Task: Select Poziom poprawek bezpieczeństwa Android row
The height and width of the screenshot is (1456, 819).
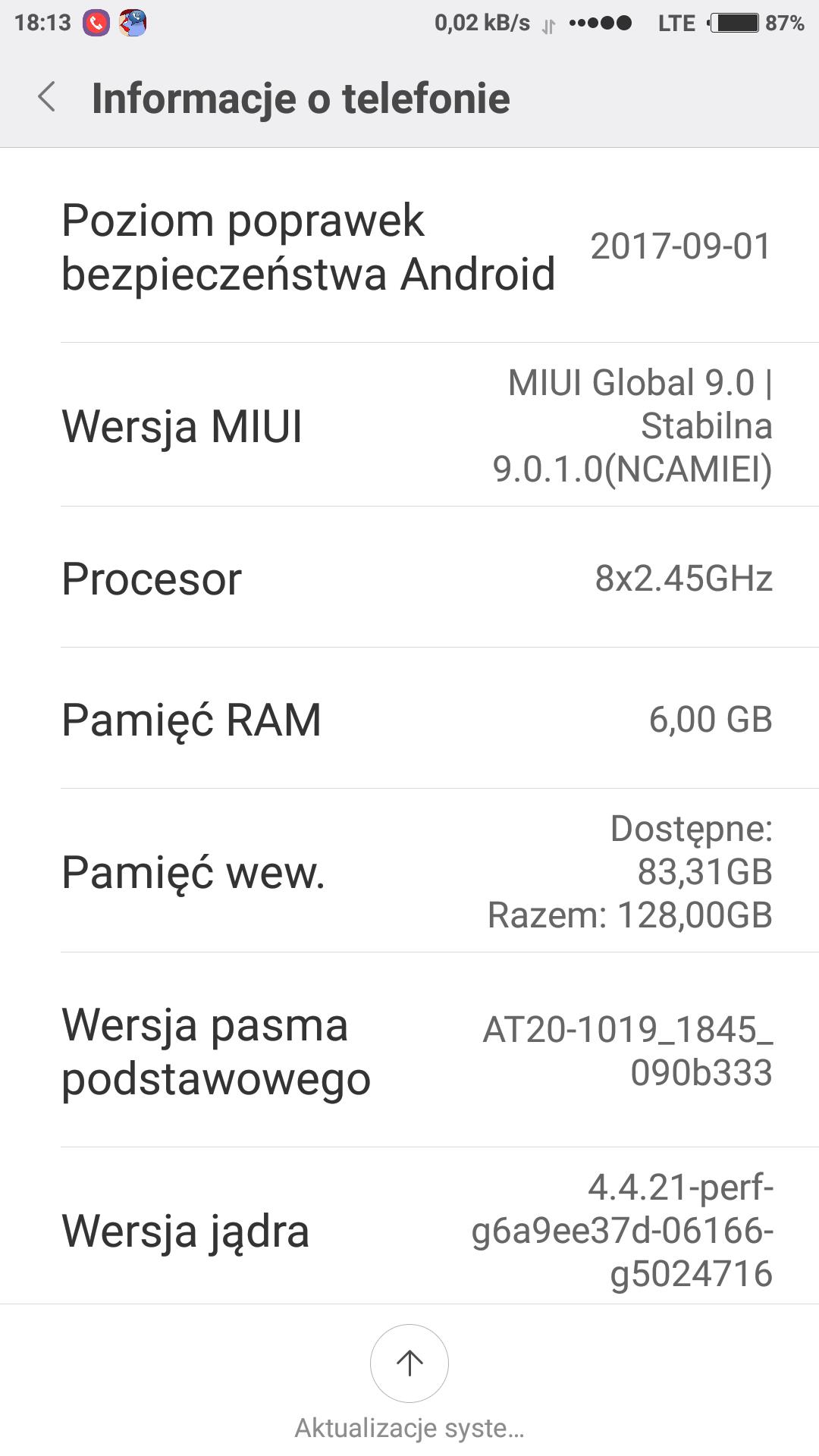Action: pos(409,247)
